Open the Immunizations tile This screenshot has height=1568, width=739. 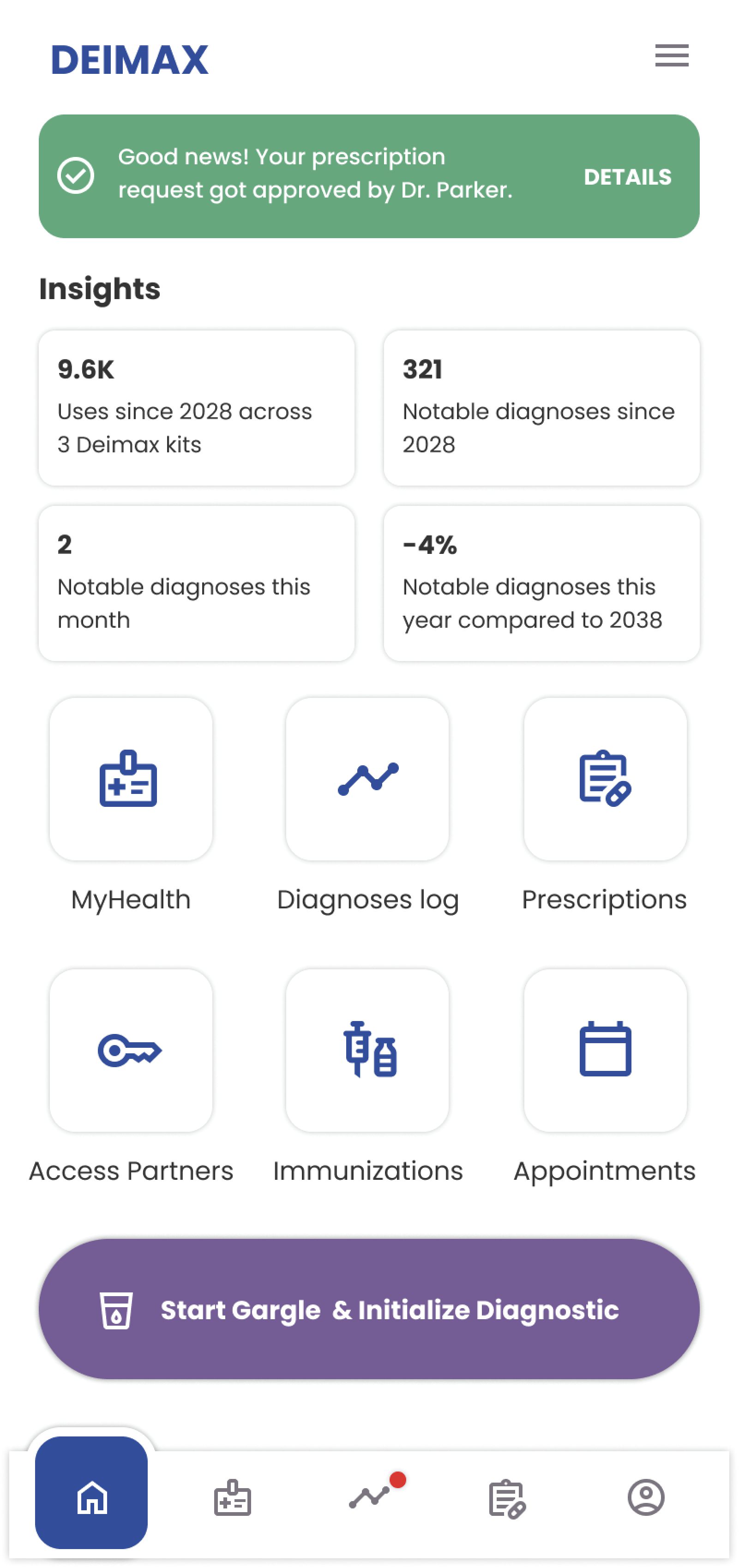click(368, 1050)
